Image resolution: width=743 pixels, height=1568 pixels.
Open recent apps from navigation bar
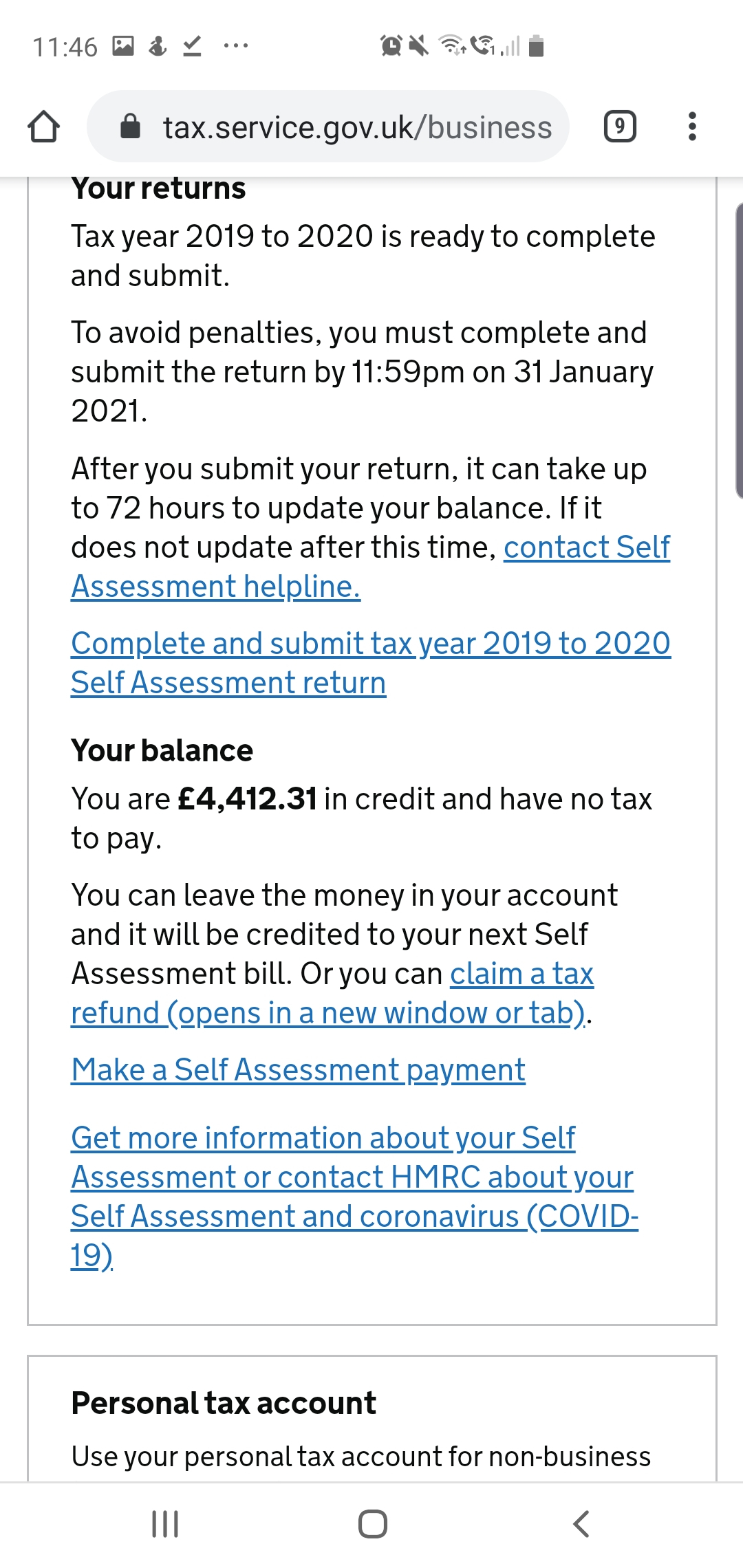click(165, 1523)
